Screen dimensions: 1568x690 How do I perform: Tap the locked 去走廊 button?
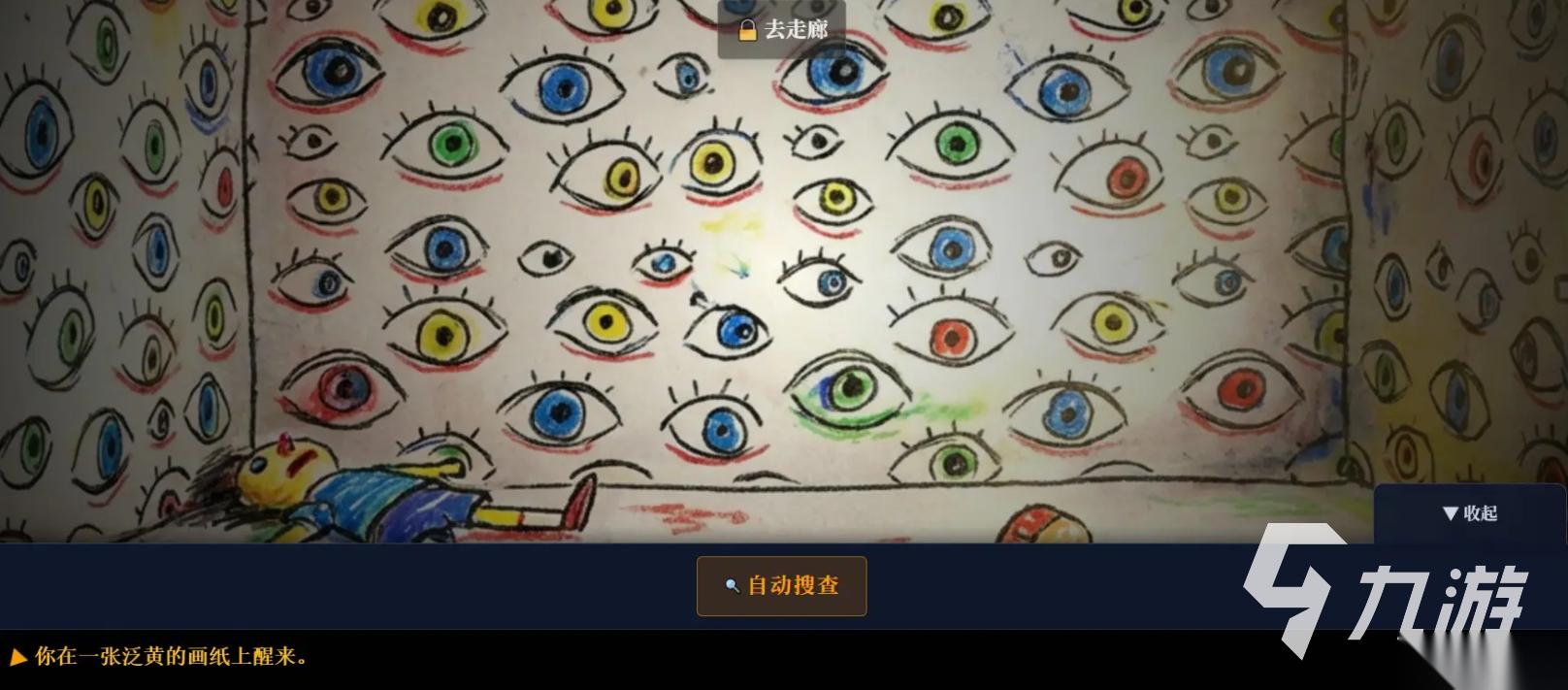point(782,29)
